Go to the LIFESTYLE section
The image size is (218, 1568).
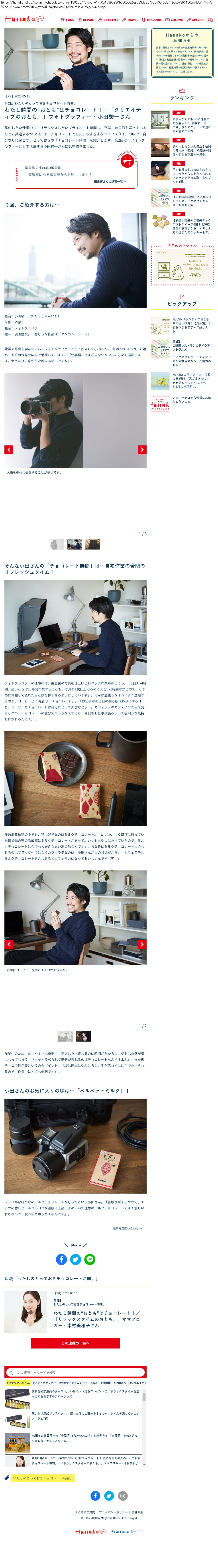coord(109,20)
